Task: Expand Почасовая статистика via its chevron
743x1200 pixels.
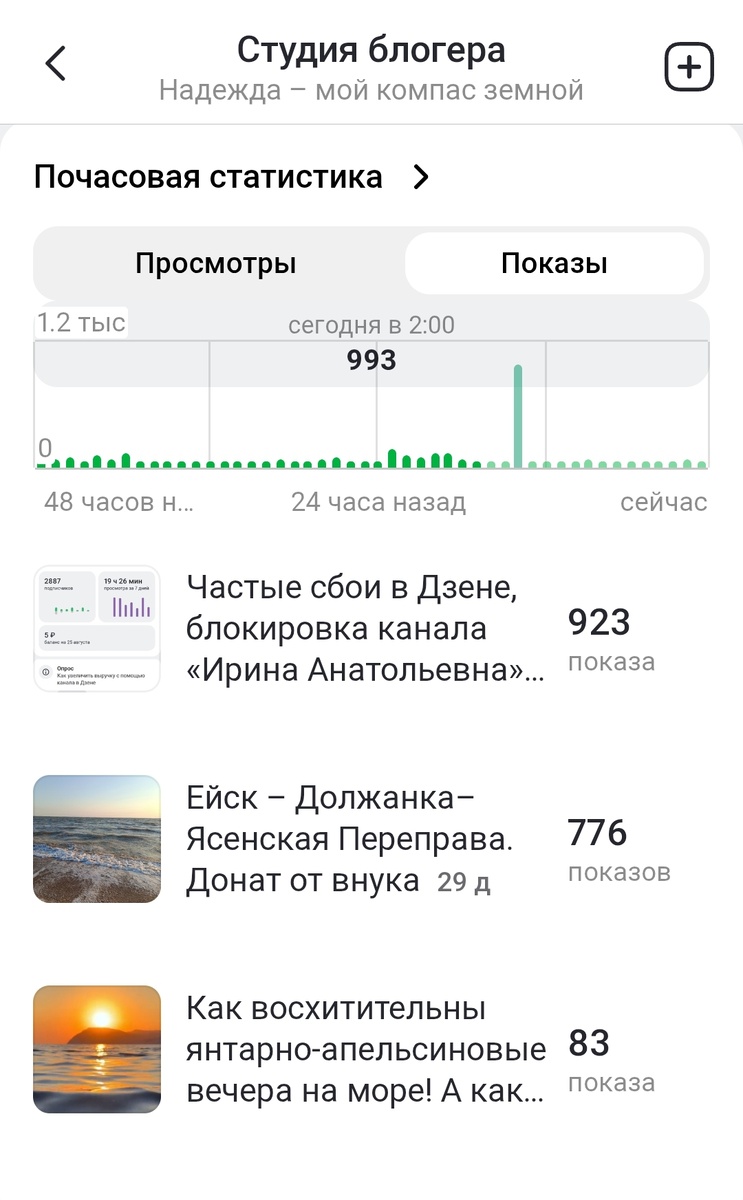Action: [x=422, y=177]
